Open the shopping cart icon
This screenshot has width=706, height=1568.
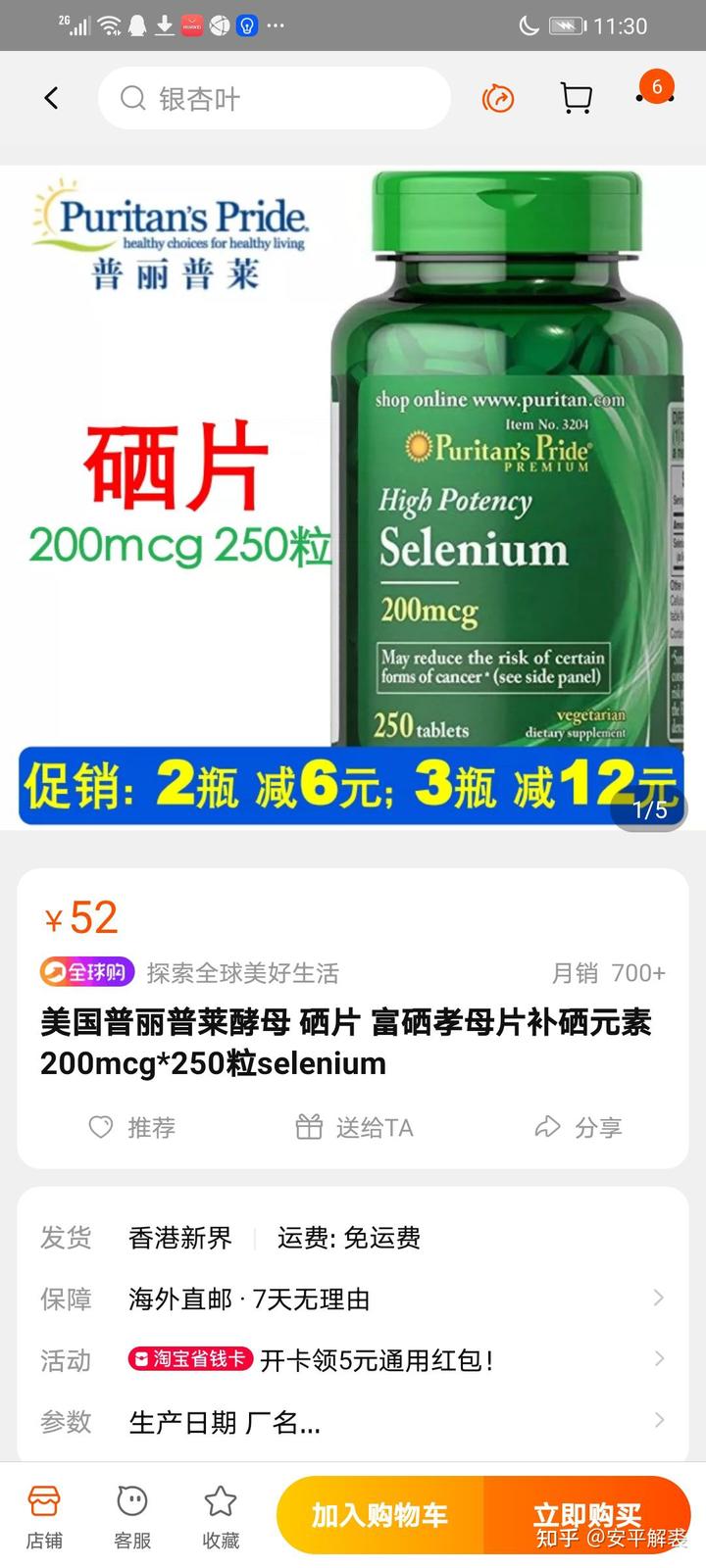577,97
